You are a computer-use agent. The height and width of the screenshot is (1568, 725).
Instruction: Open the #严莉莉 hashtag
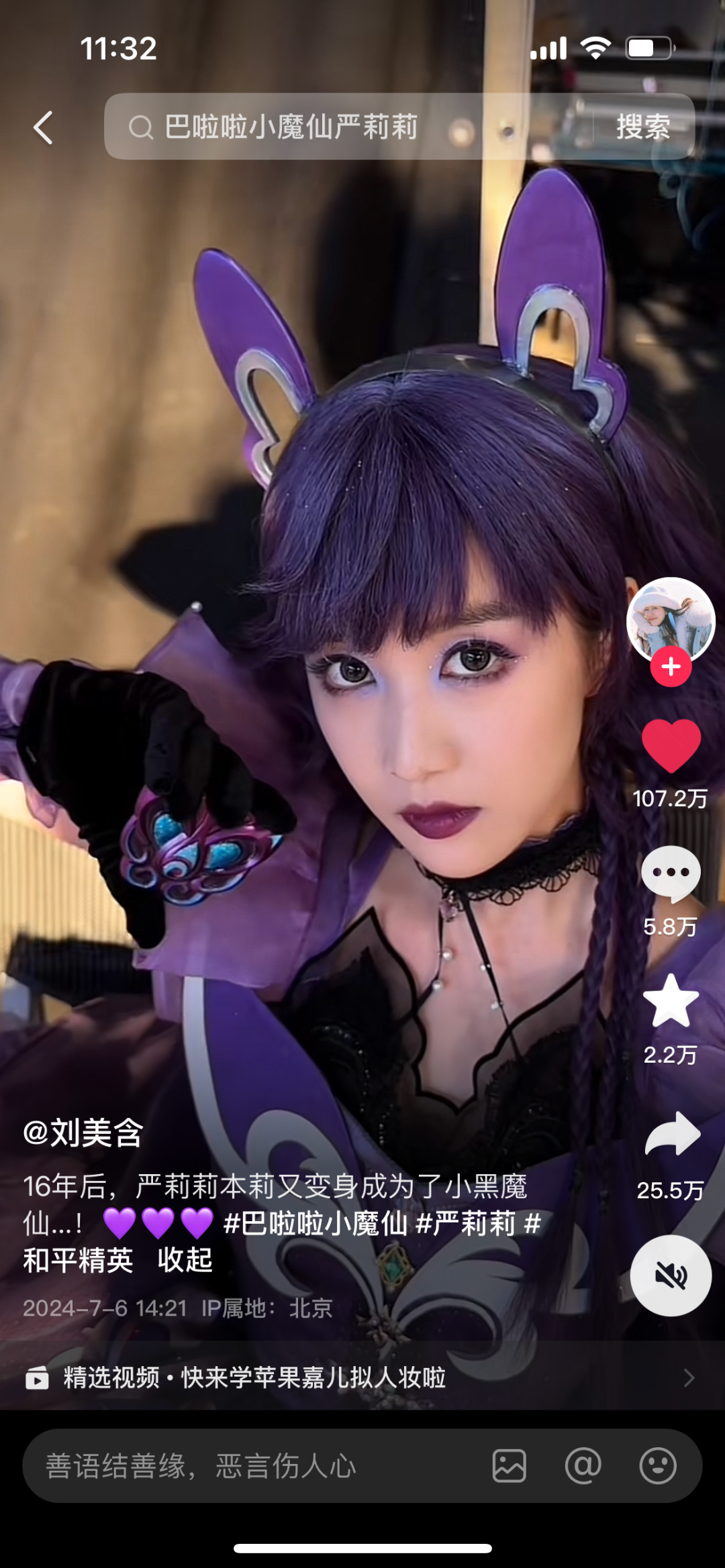466,1223
